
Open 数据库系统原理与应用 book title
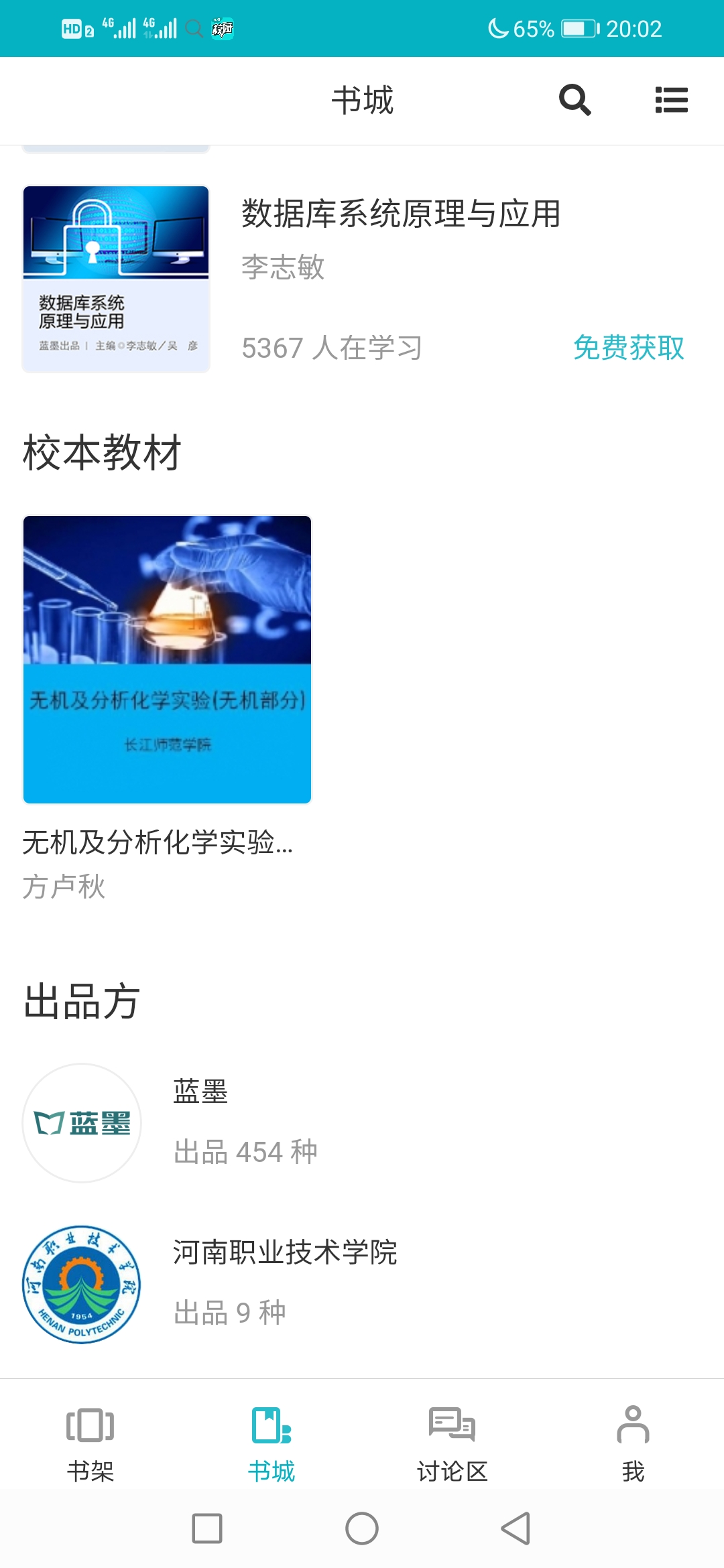coord(401,213)
